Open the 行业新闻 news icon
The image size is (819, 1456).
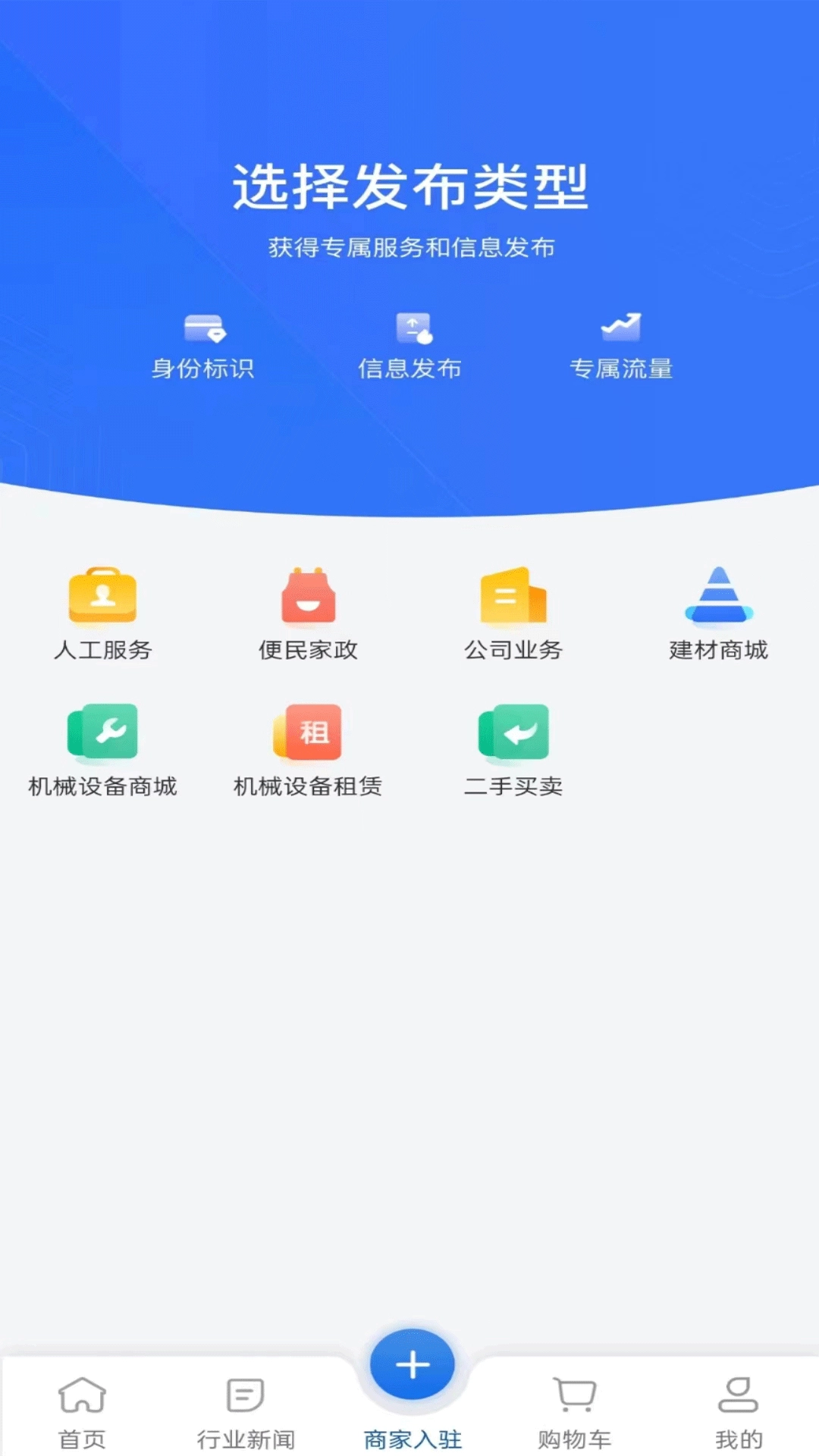click(x=246, y=1398)
